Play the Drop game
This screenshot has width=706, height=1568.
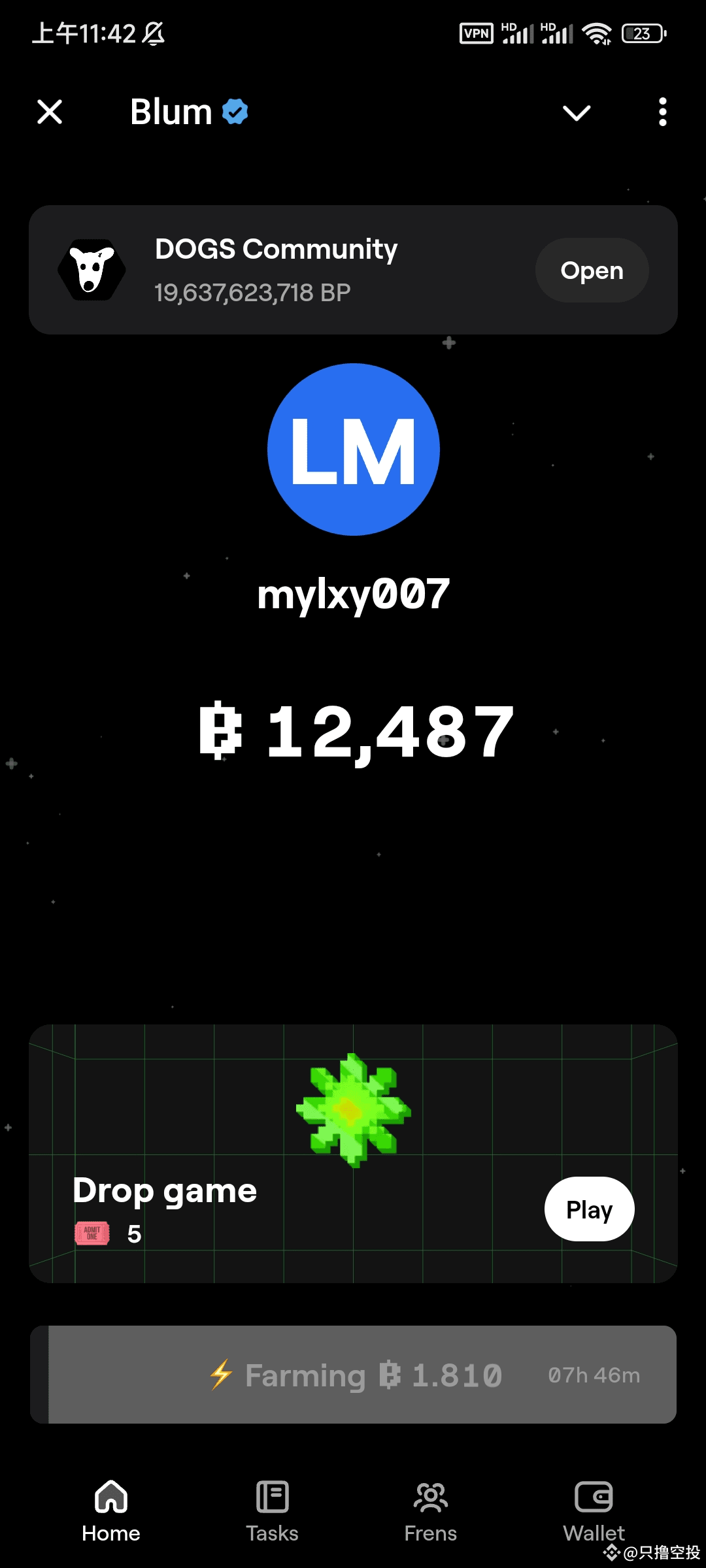point(589,1209)
